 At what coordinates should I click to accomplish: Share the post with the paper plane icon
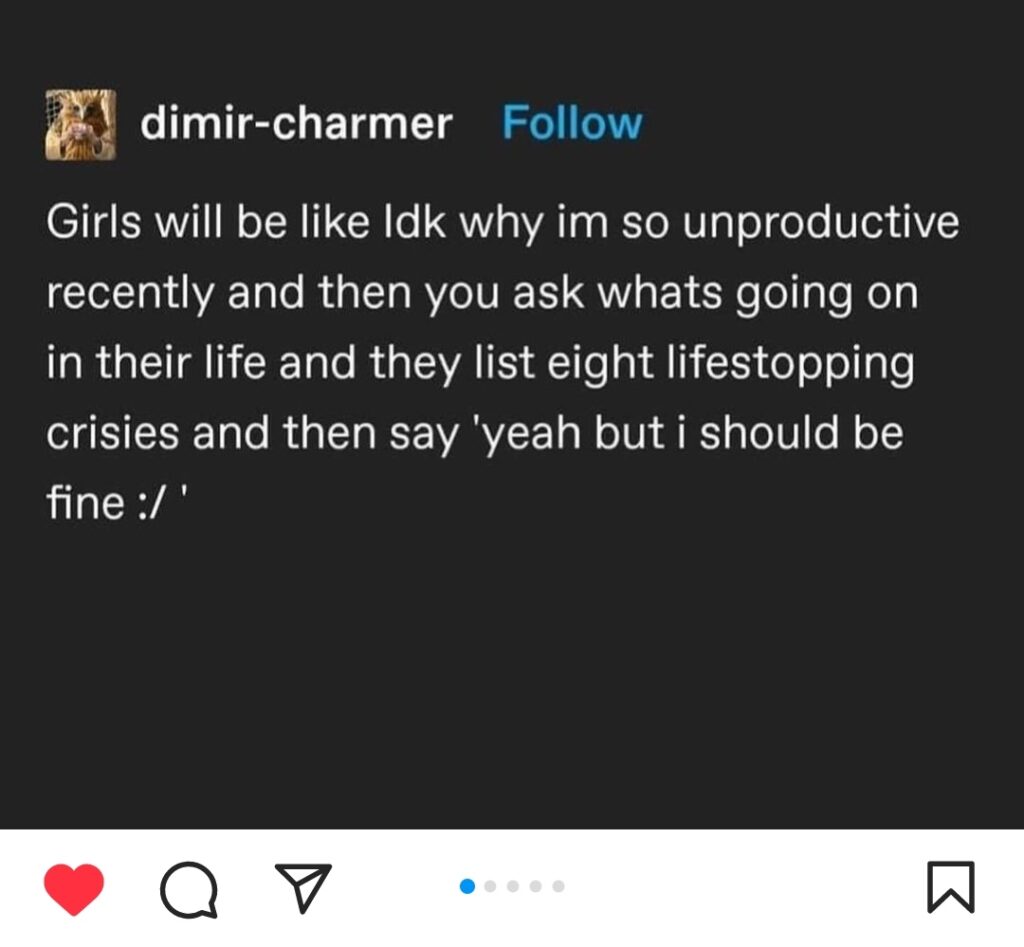(302, 888)
